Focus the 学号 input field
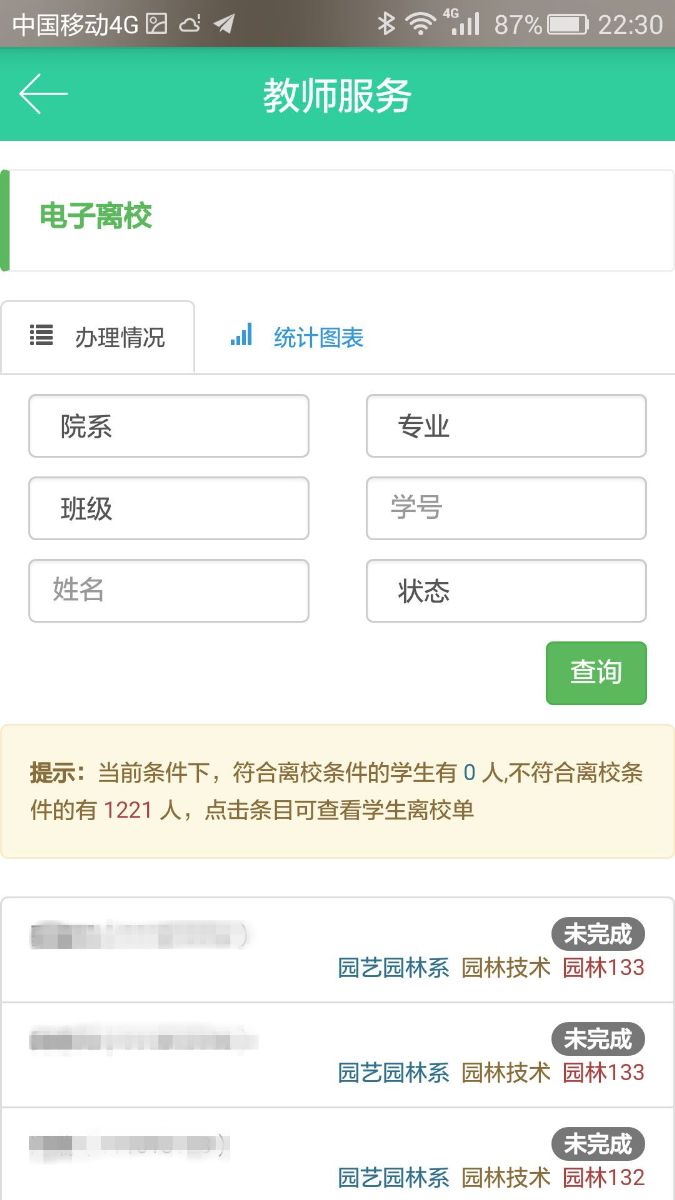675x1200 pixels. (506, 508)
